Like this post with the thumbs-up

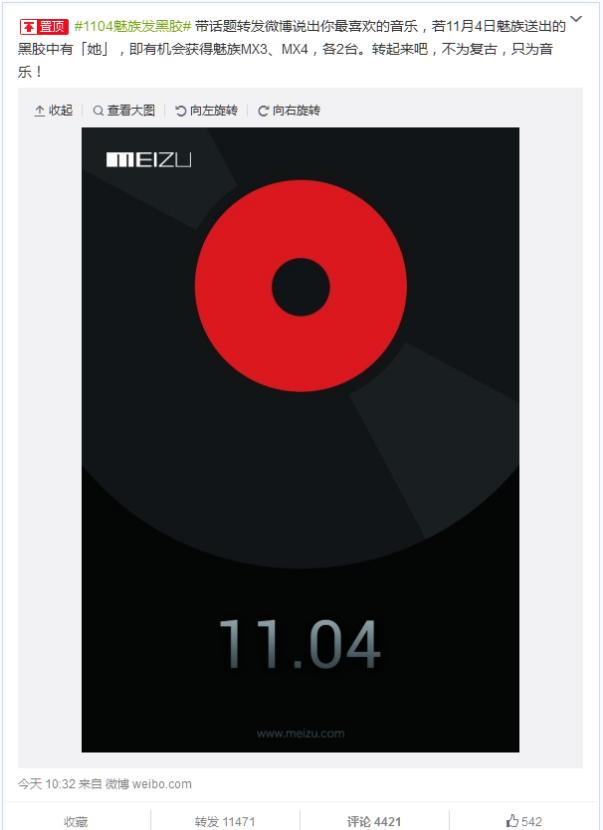[x=524, y=821]
